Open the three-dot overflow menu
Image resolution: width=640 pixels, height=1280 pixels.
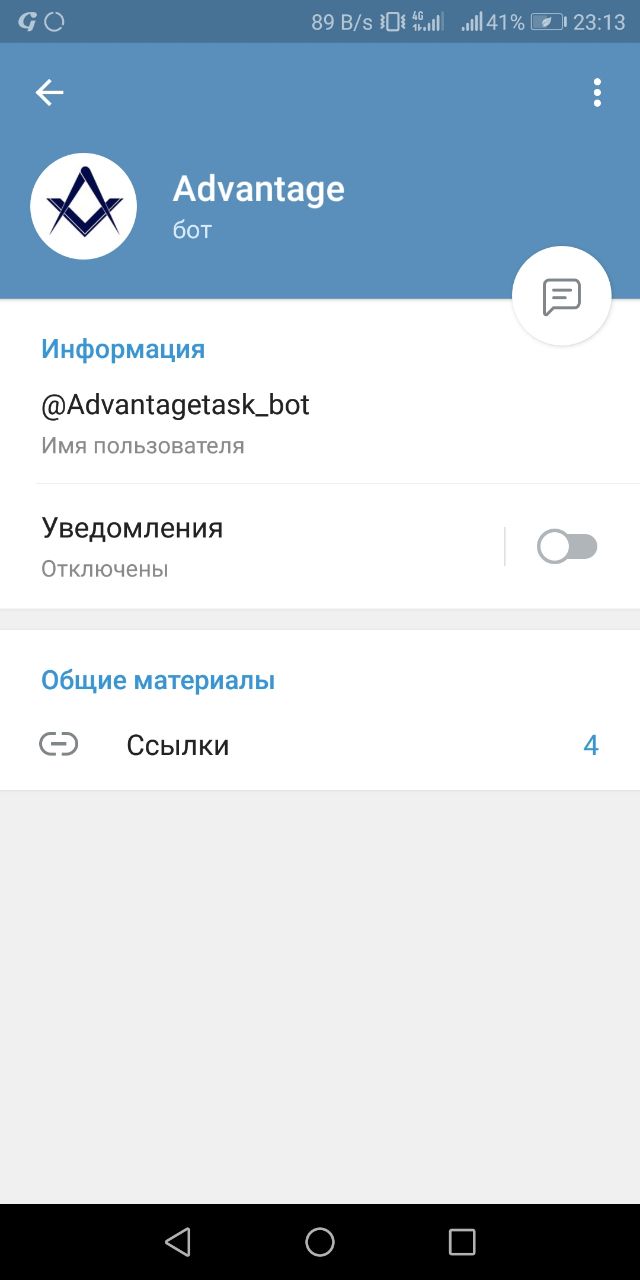pos(597,93)
